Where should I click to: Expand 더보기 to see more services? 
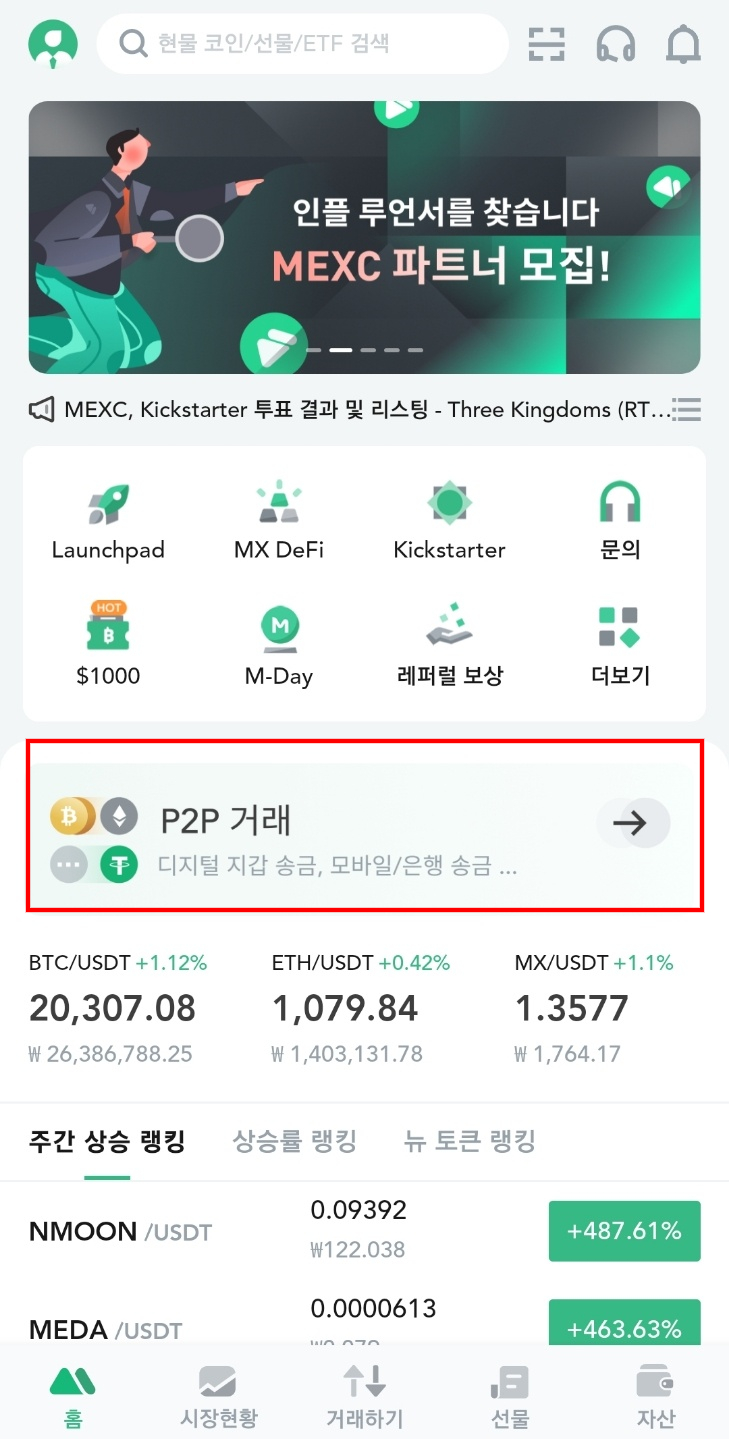618,640
